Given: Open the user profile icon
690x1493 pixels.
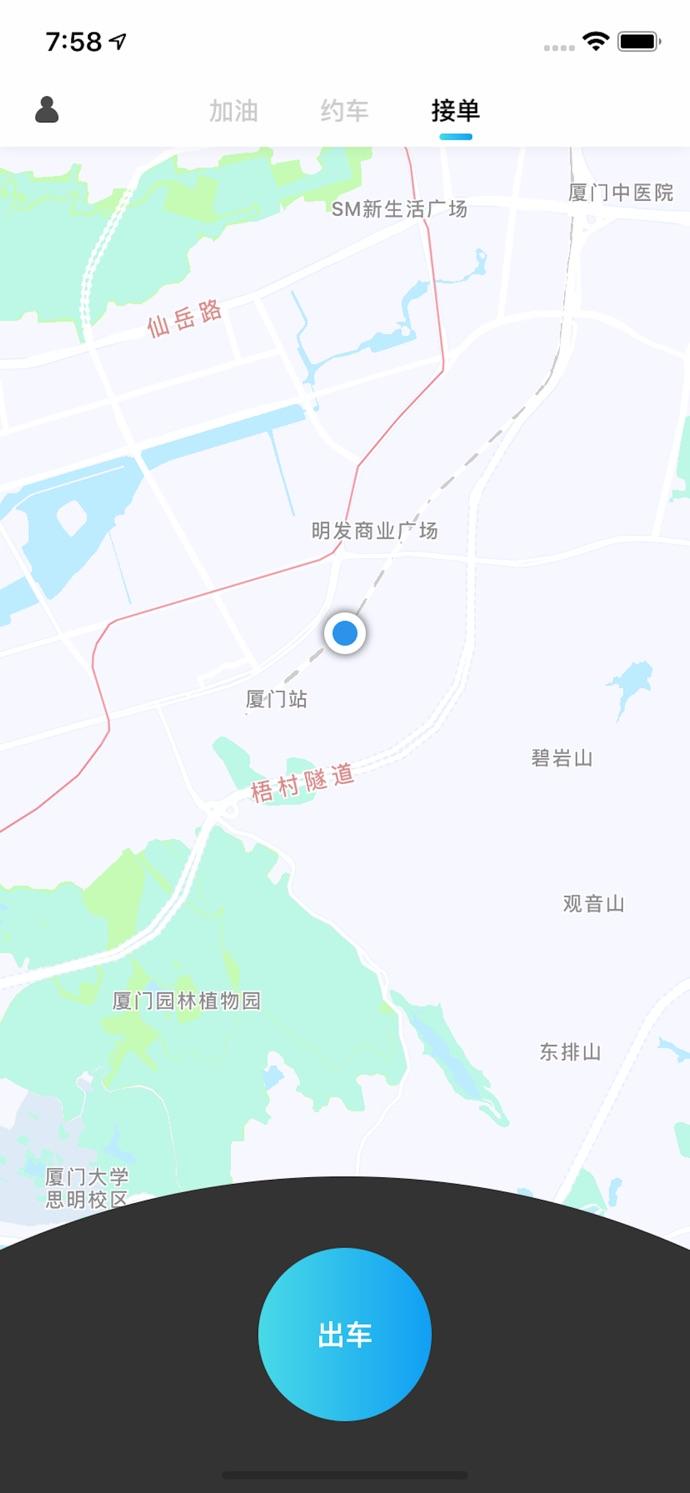Looking at the screenshot, I should click(47, 110).
